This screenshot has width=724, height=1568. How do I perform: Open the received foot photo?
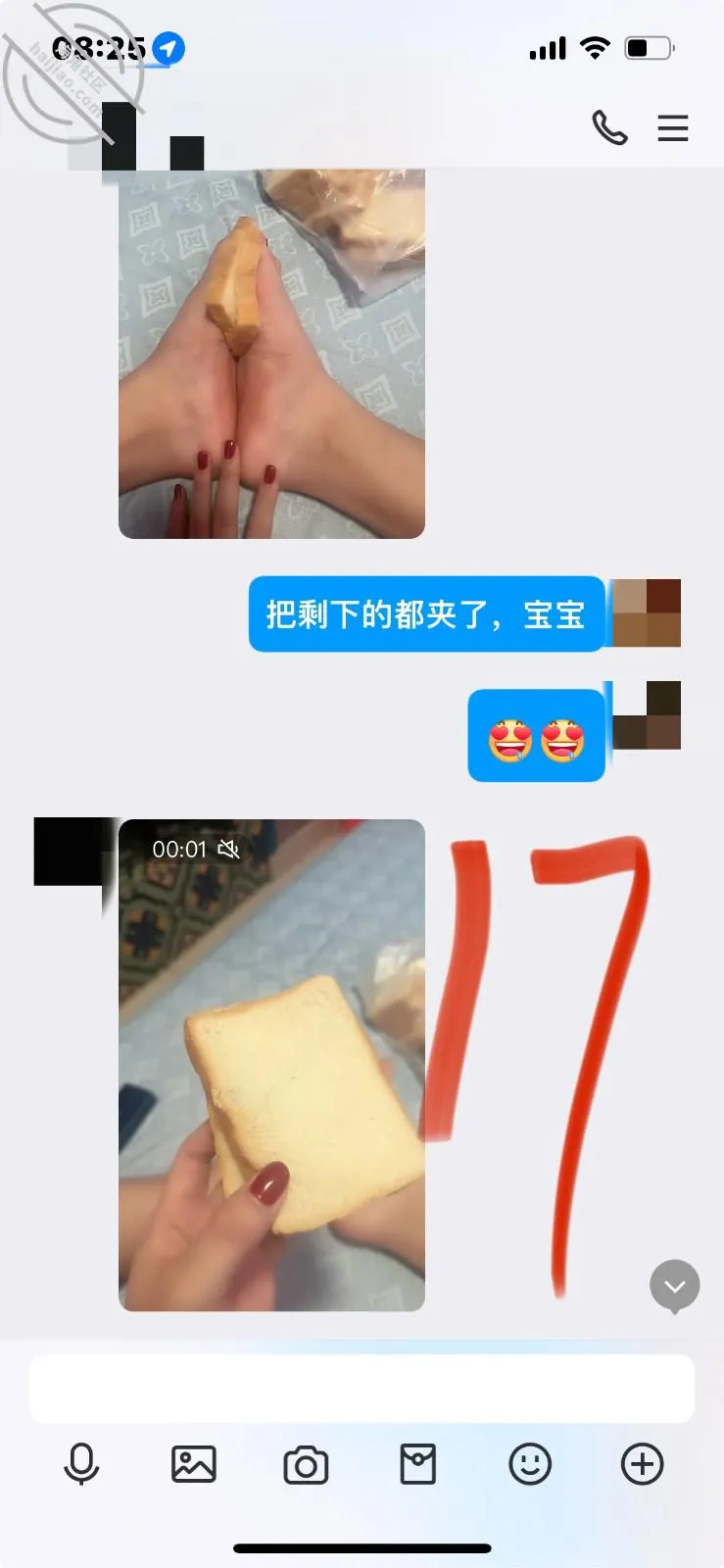271,354
